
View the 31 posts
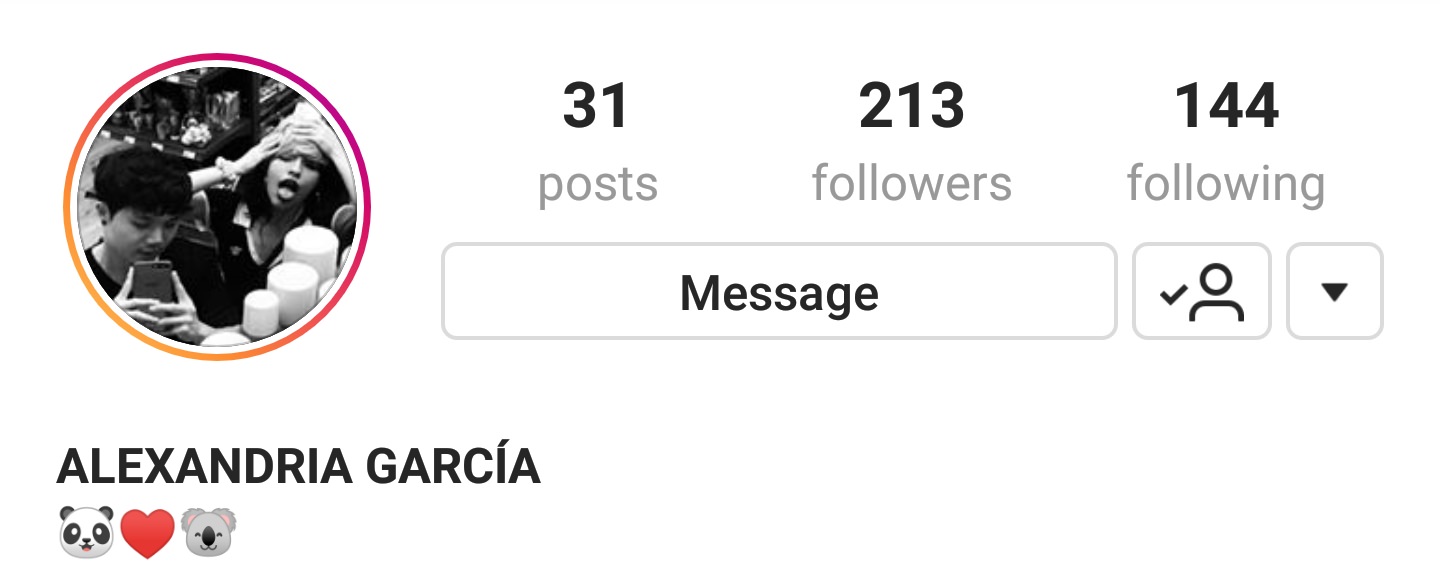(x=597, y=144)
